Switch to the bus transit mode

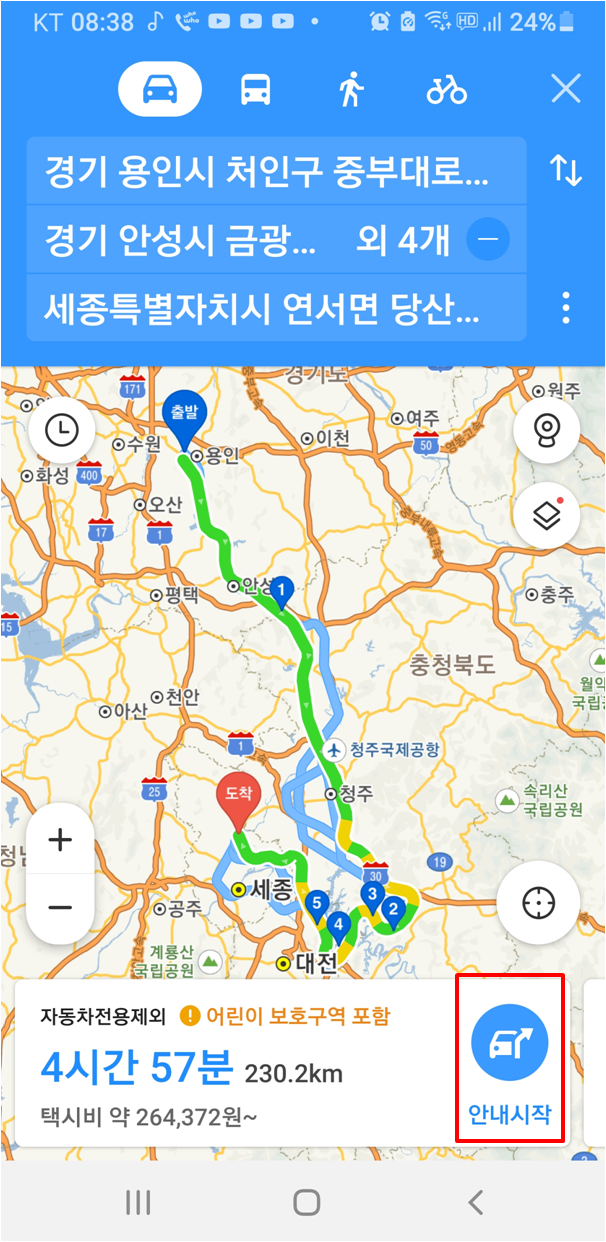[x=255, y=90]
